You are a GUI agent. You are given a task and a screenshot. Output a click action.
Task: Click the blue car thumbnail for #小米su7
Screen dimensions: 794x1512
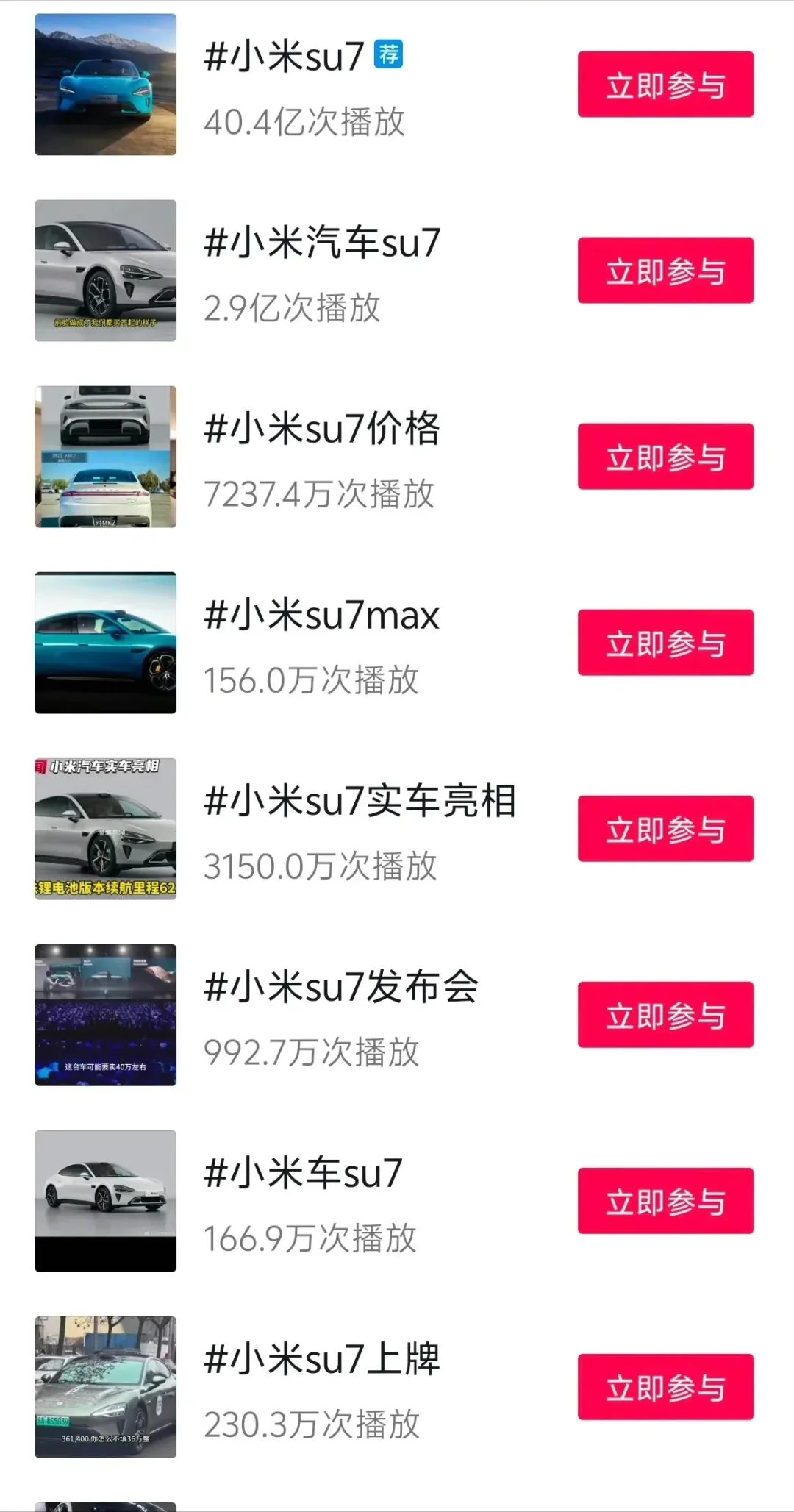(x=104, y=85)
